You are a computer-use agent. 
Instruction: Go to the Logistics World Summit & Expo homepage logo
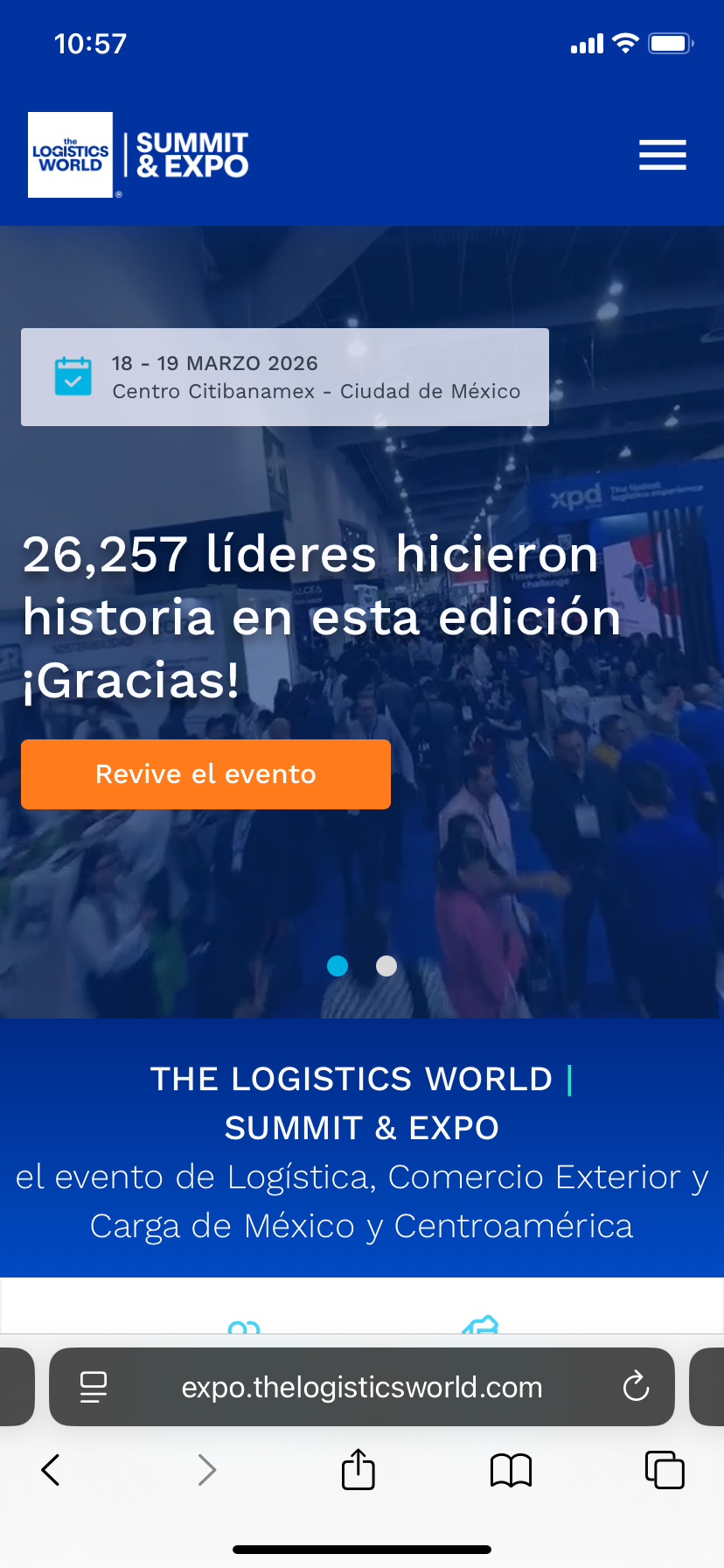[x=138, y=155]
